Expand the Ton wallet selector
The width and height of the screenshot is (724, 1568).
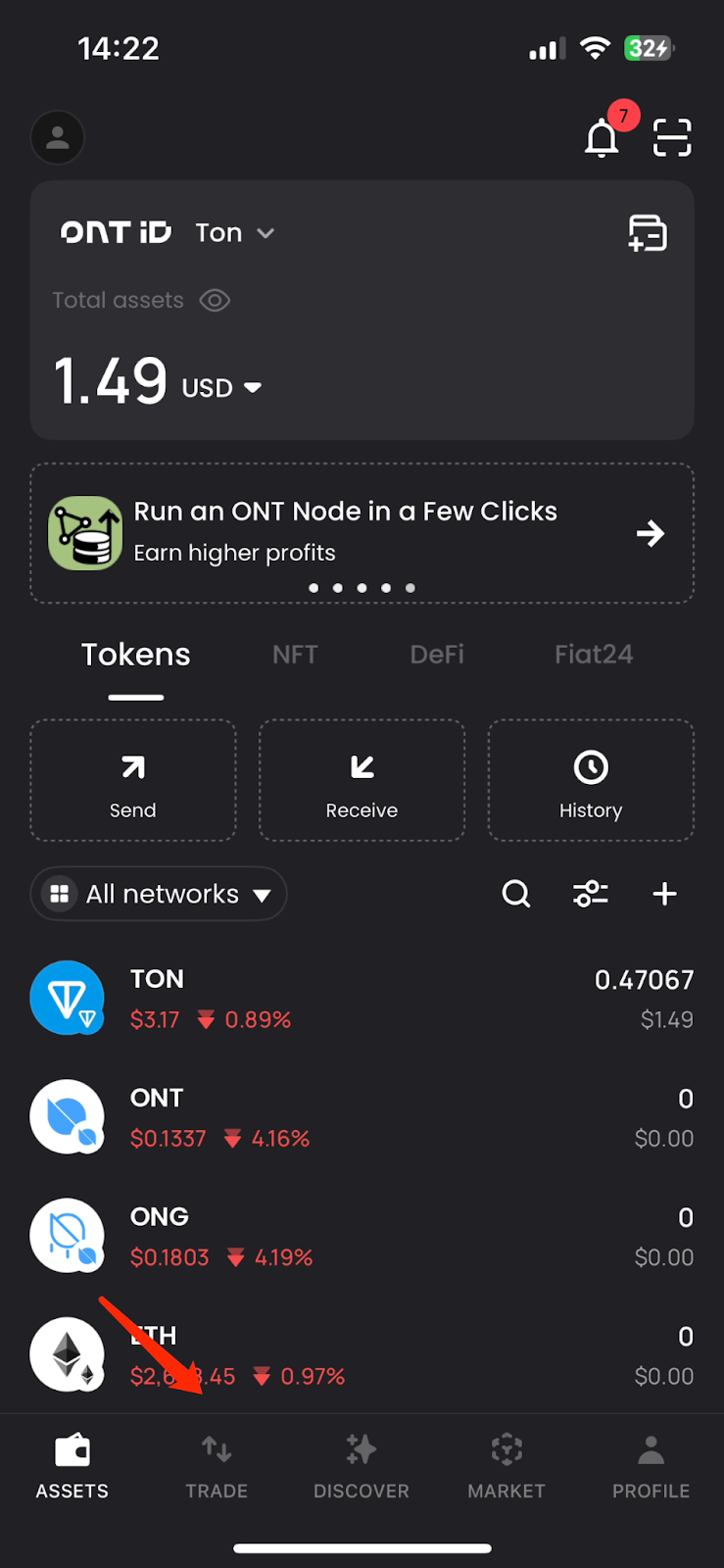pos(234,232)
